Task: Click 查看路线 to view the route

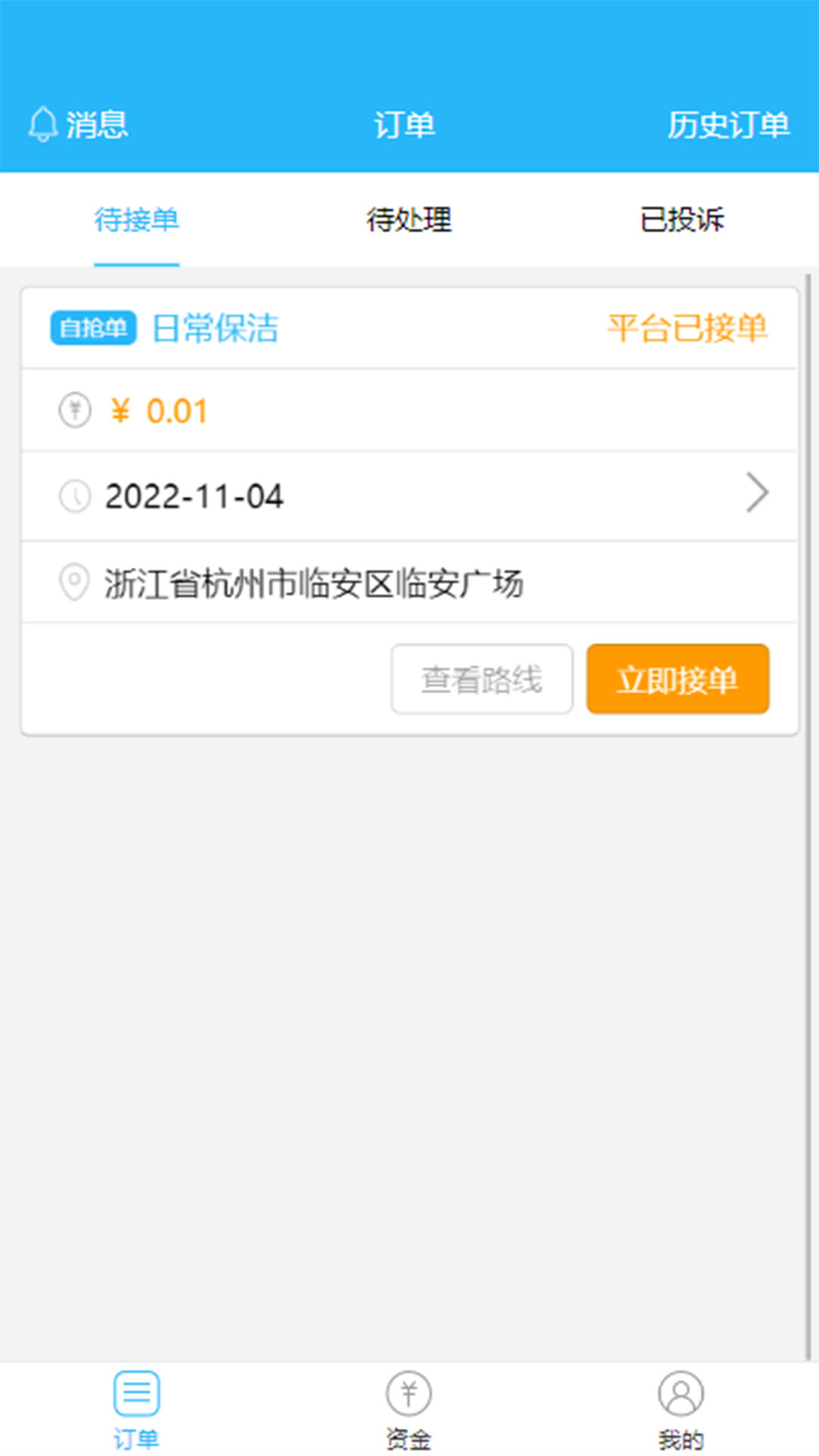Action: click(482, 680)
